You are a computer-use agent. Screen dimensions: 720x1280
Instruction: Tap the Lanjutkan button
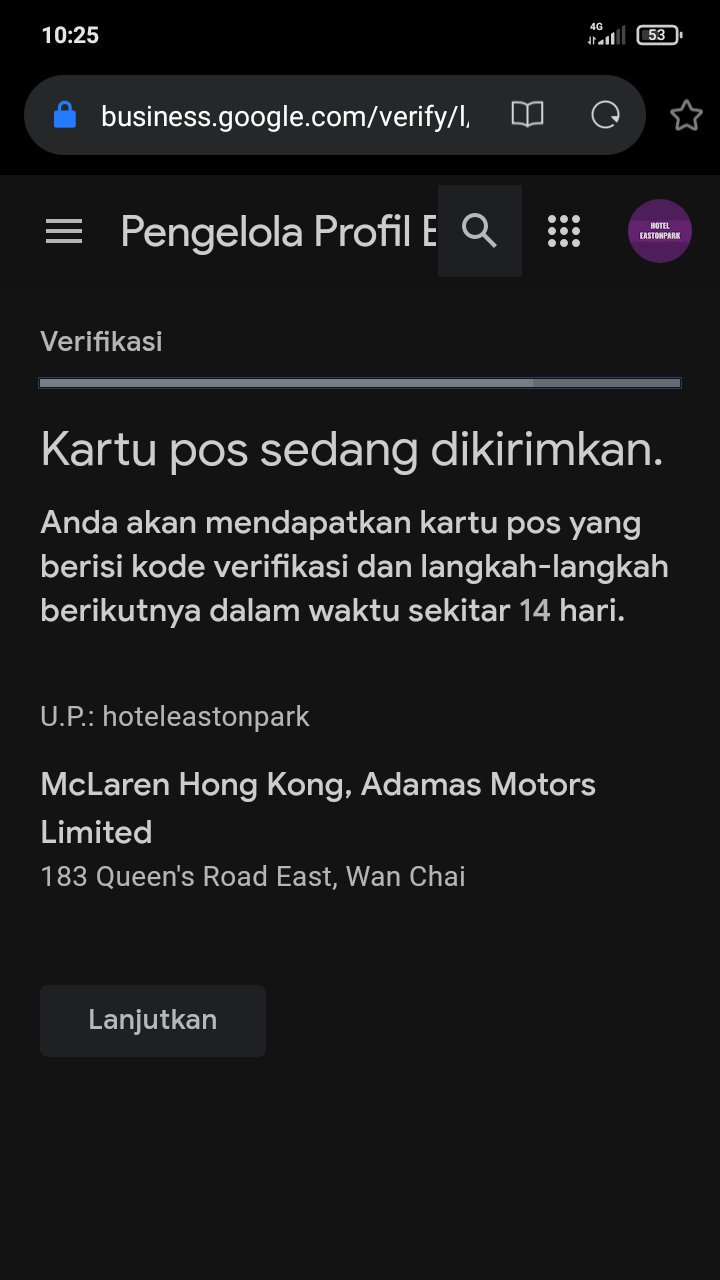(153, 1020)
